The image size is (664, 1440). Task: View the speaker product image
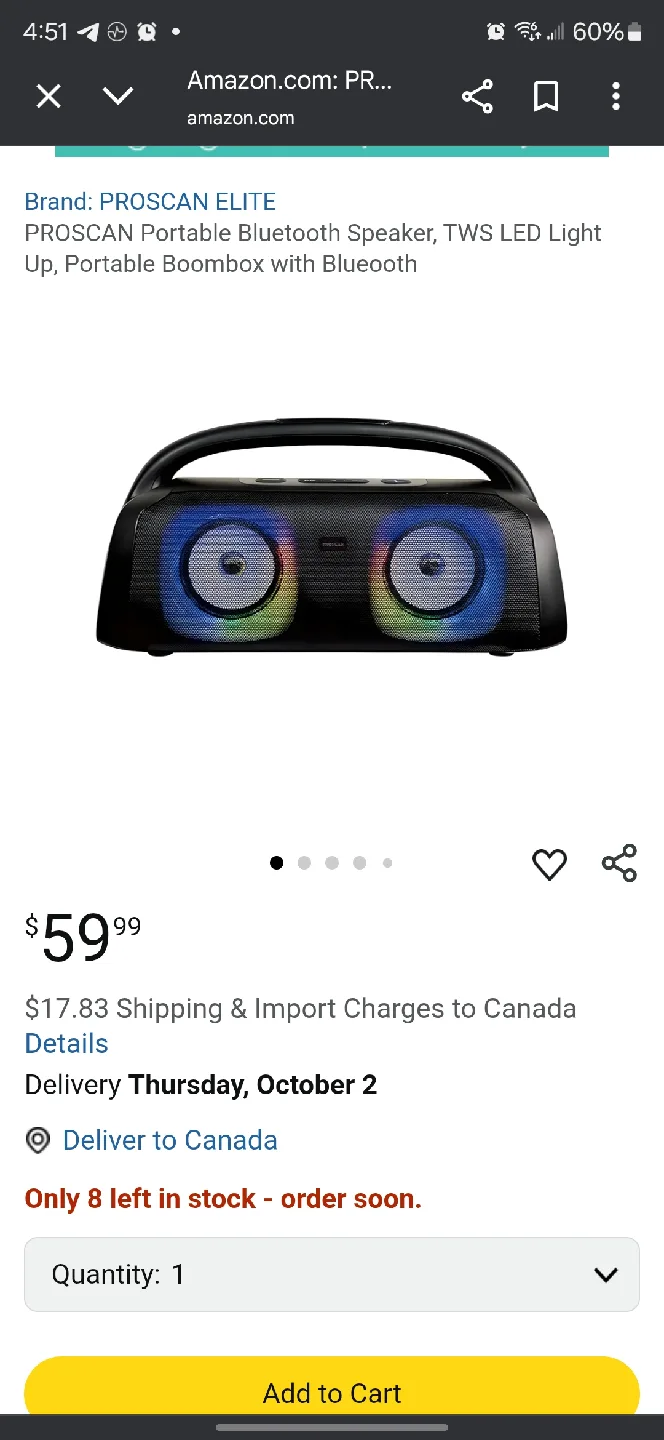coord(331,540)
